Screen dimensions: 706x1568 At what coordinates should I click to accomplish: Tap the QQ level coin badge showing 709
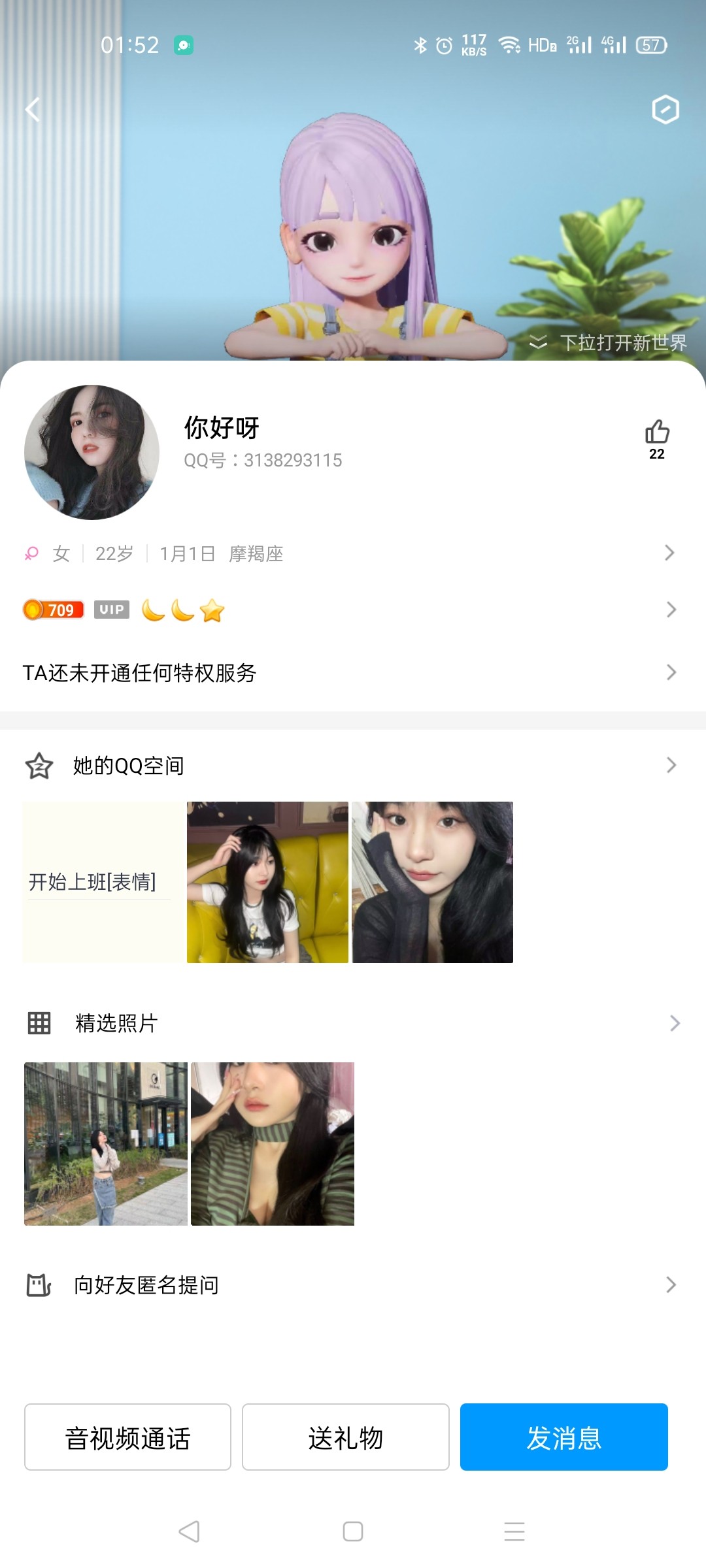53,610
